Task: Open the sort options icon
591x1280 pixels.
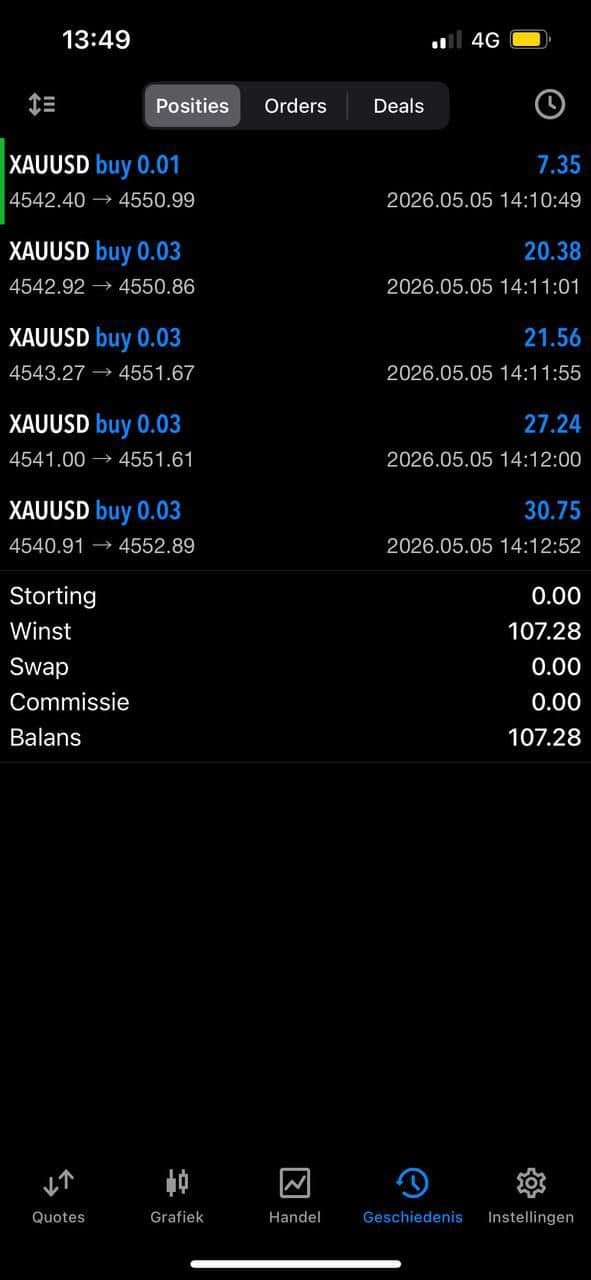Action: [x=42, y=104]
